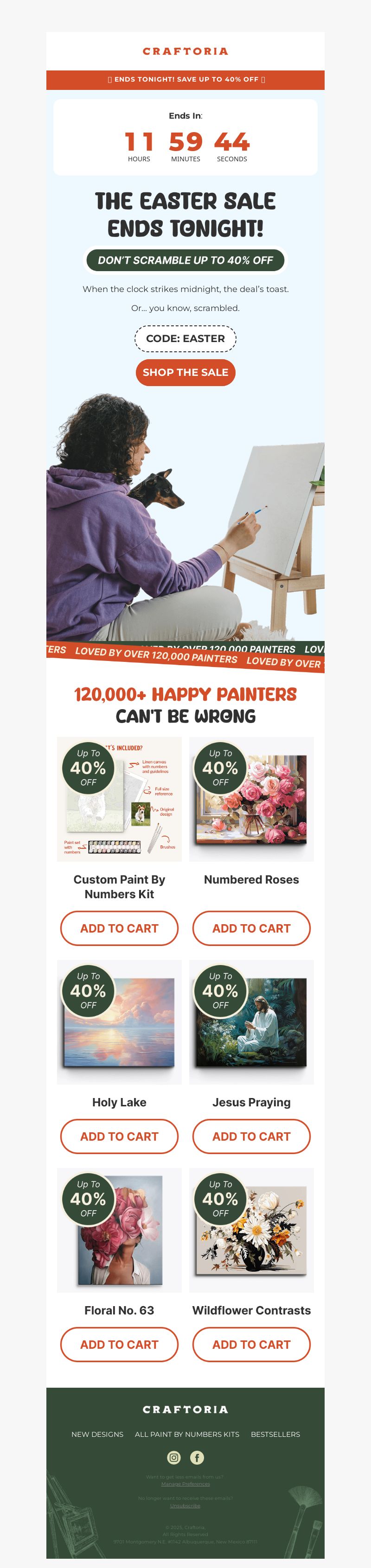Visit Craftoria's Facebook page
Viewport: 371px width, 1568px height.
click(197, 1457)
